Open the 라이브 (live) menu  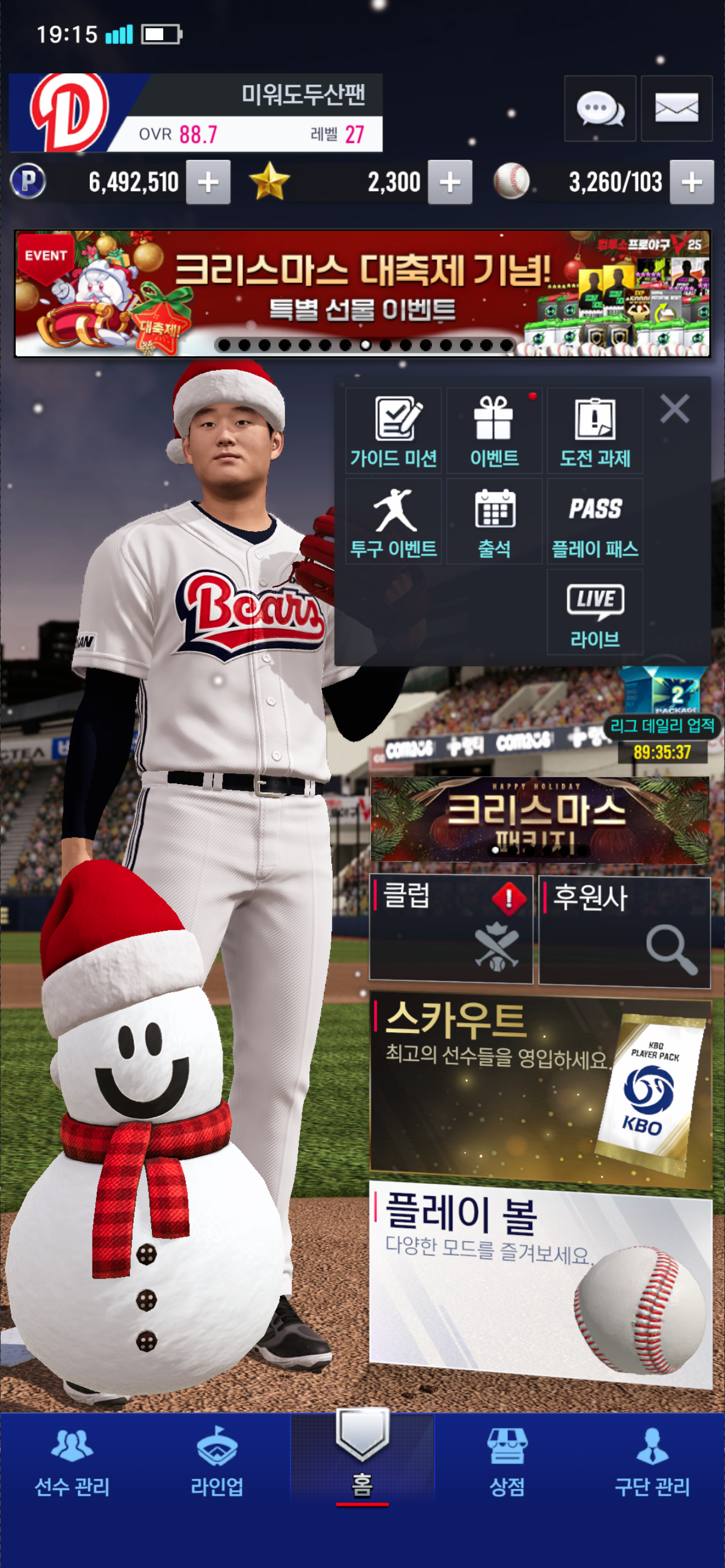[x=595, y=612]
